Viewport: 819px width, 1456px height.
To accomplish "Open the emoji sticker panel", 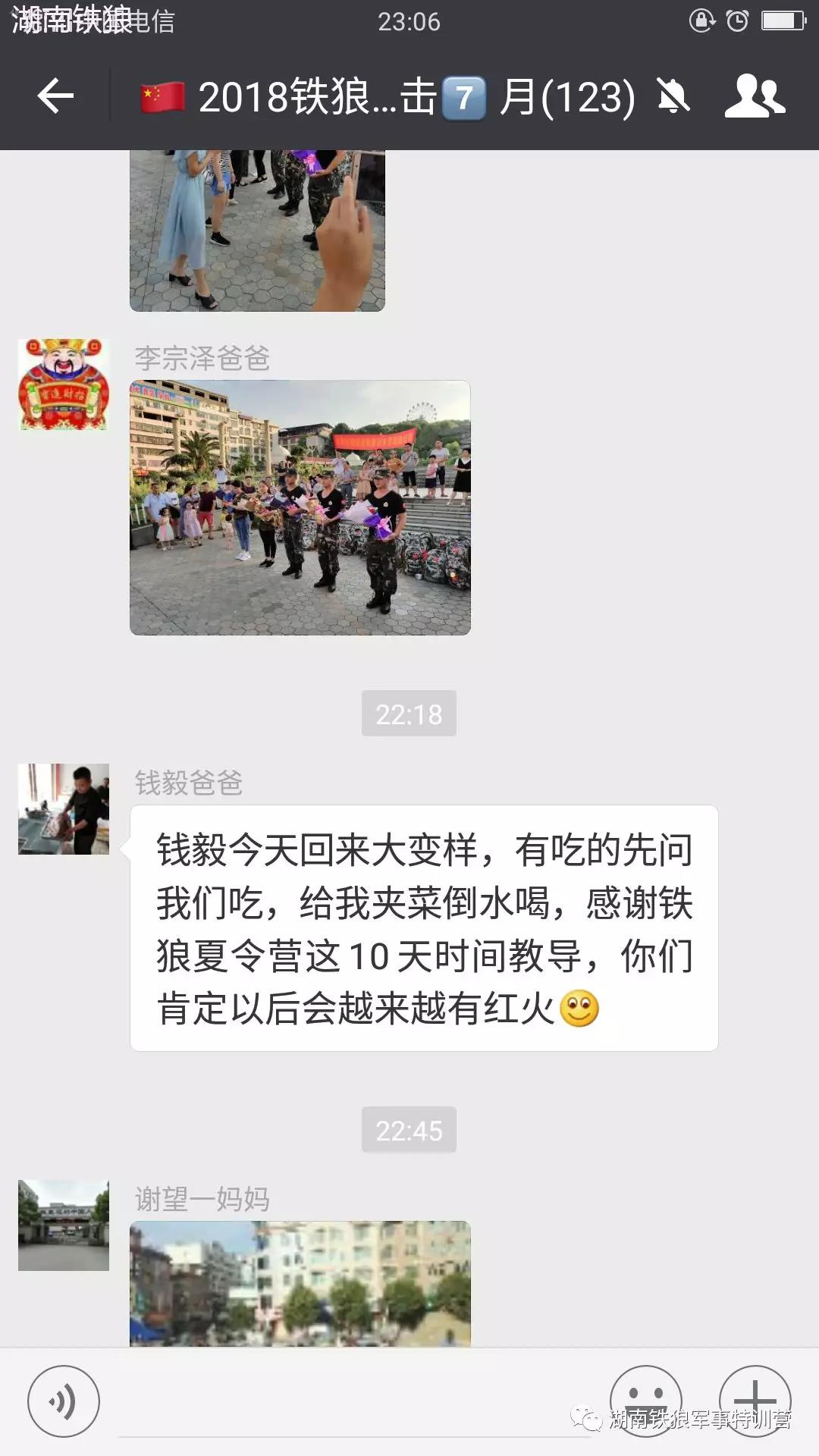I will coord(645,1400).
